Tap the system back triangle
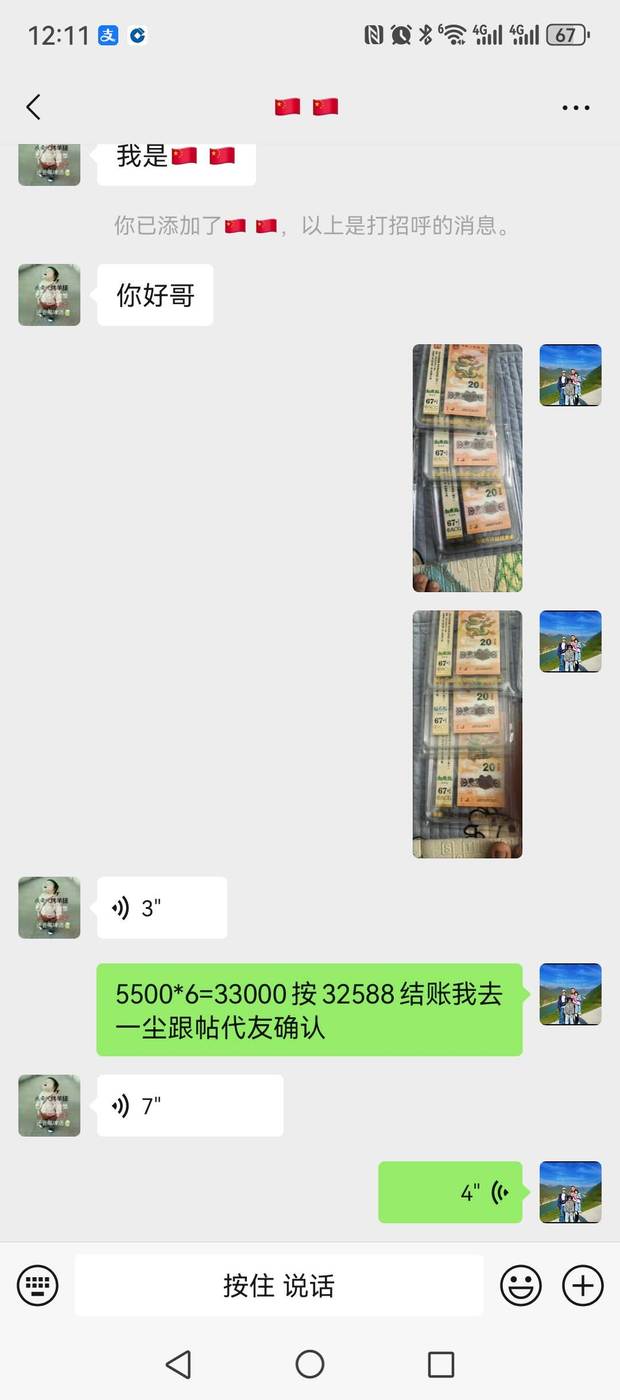 178,1364
